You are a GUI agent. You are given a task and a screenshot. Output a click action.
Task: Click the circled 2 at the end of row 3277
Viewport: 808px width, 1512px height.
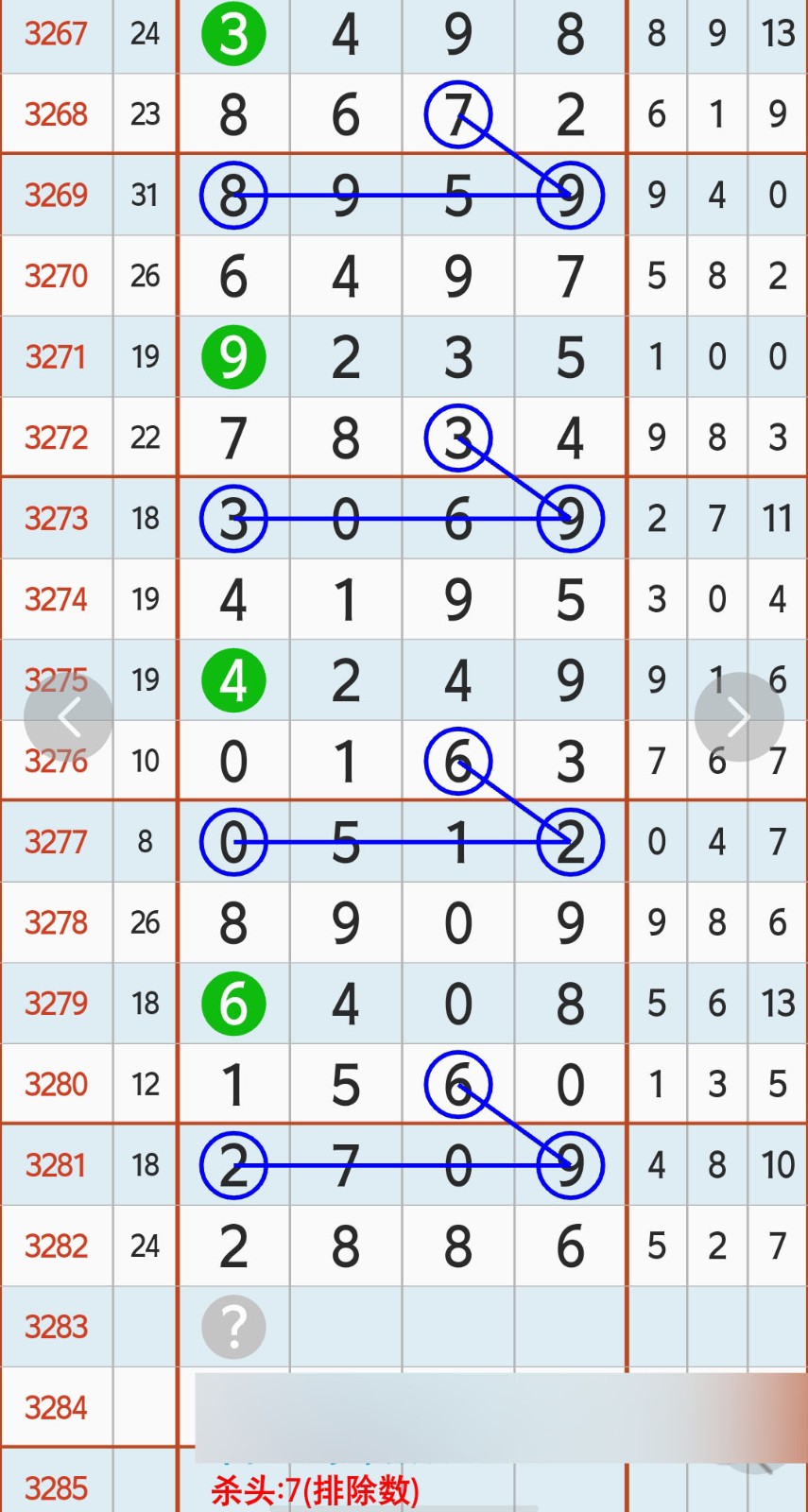(x=570, y=841)
